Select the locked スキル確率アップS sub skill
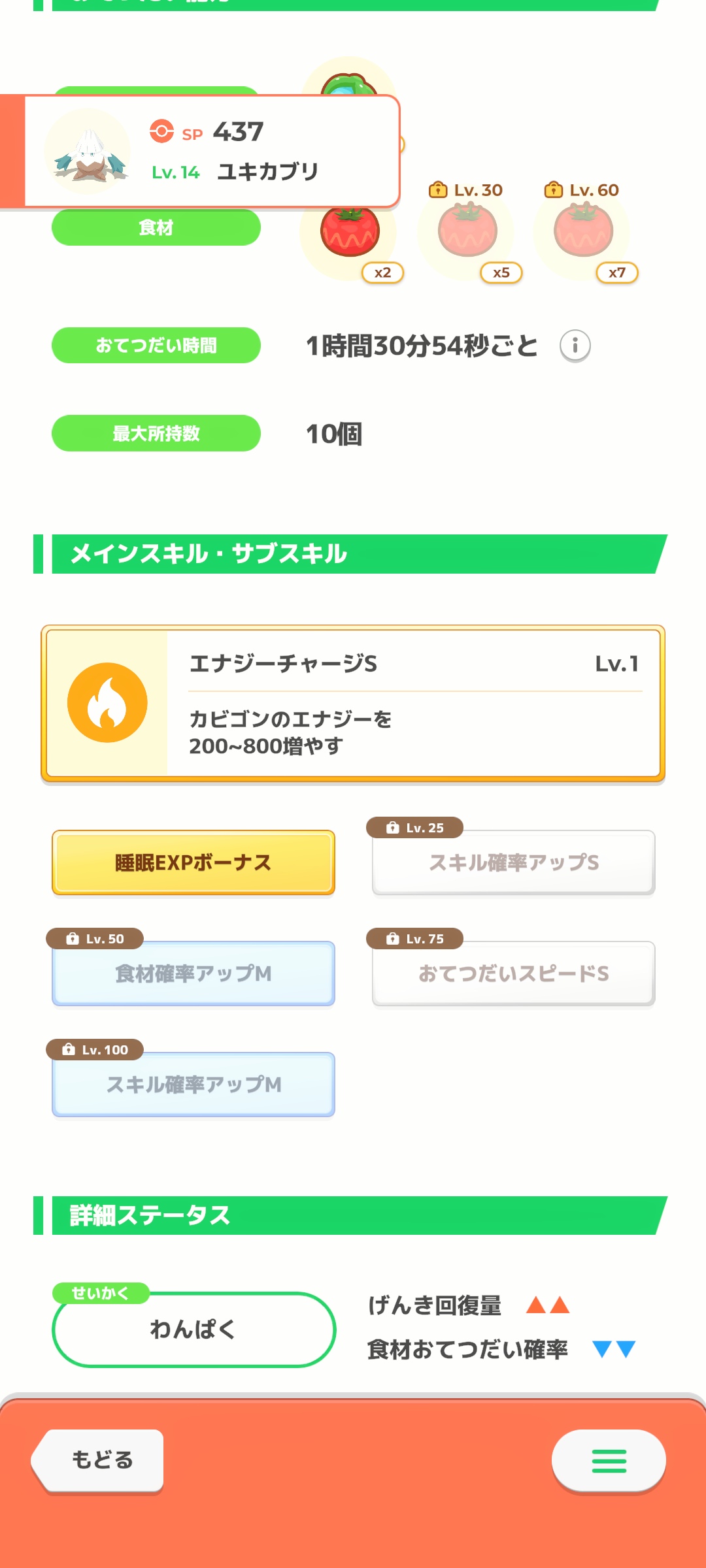Image resolution: width=706 pixels, height=1568 pixels. point(514,862)
